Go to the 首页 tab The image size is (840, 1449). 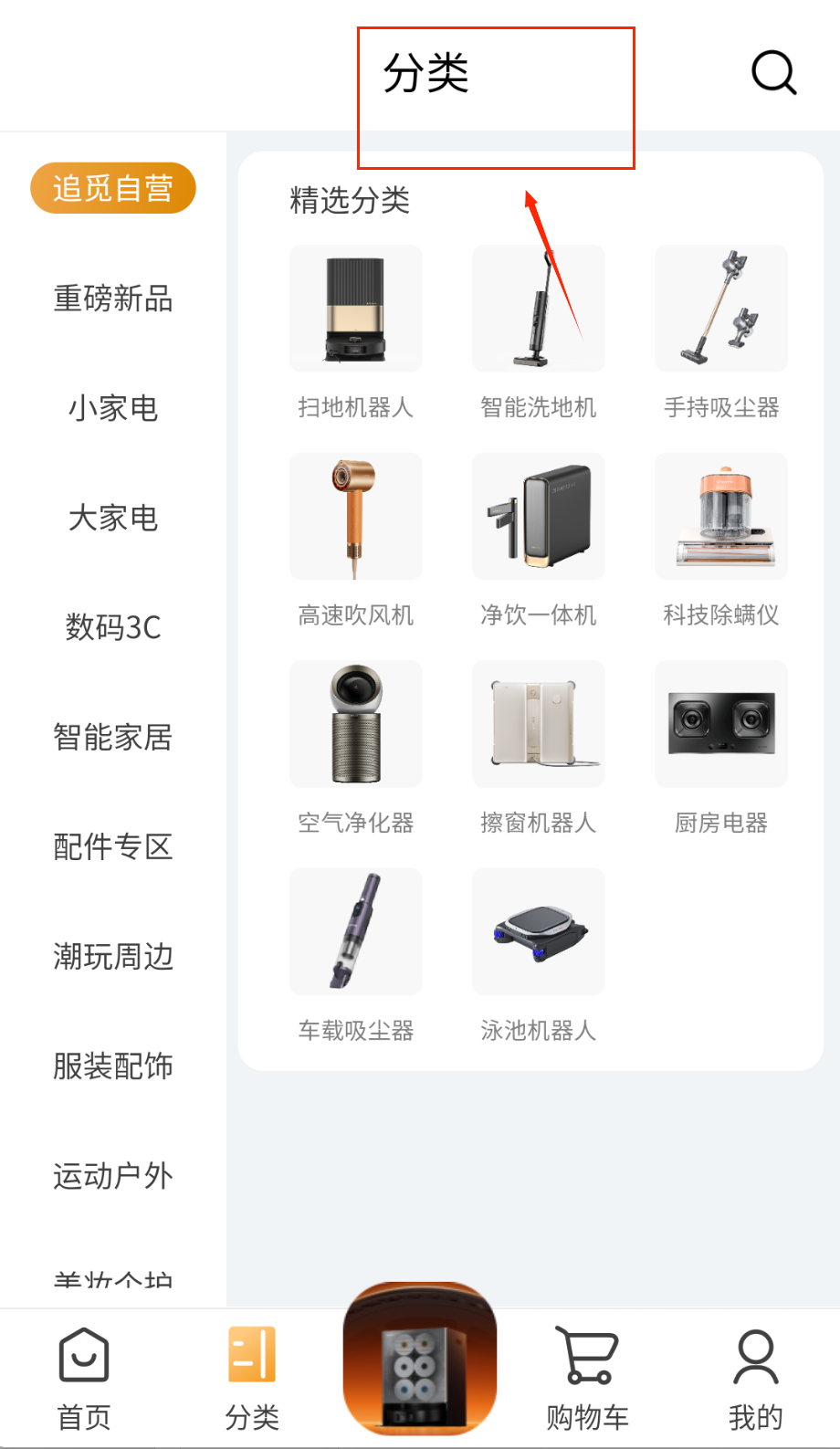84,1379
